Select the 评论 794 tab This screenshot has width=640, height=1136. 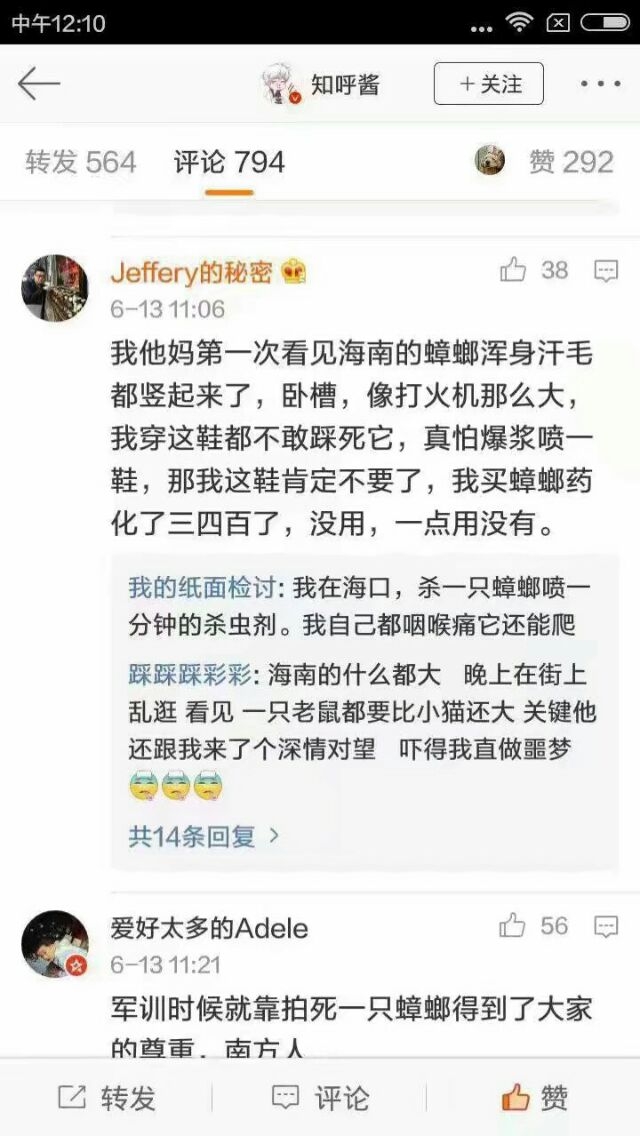point(229,162)
